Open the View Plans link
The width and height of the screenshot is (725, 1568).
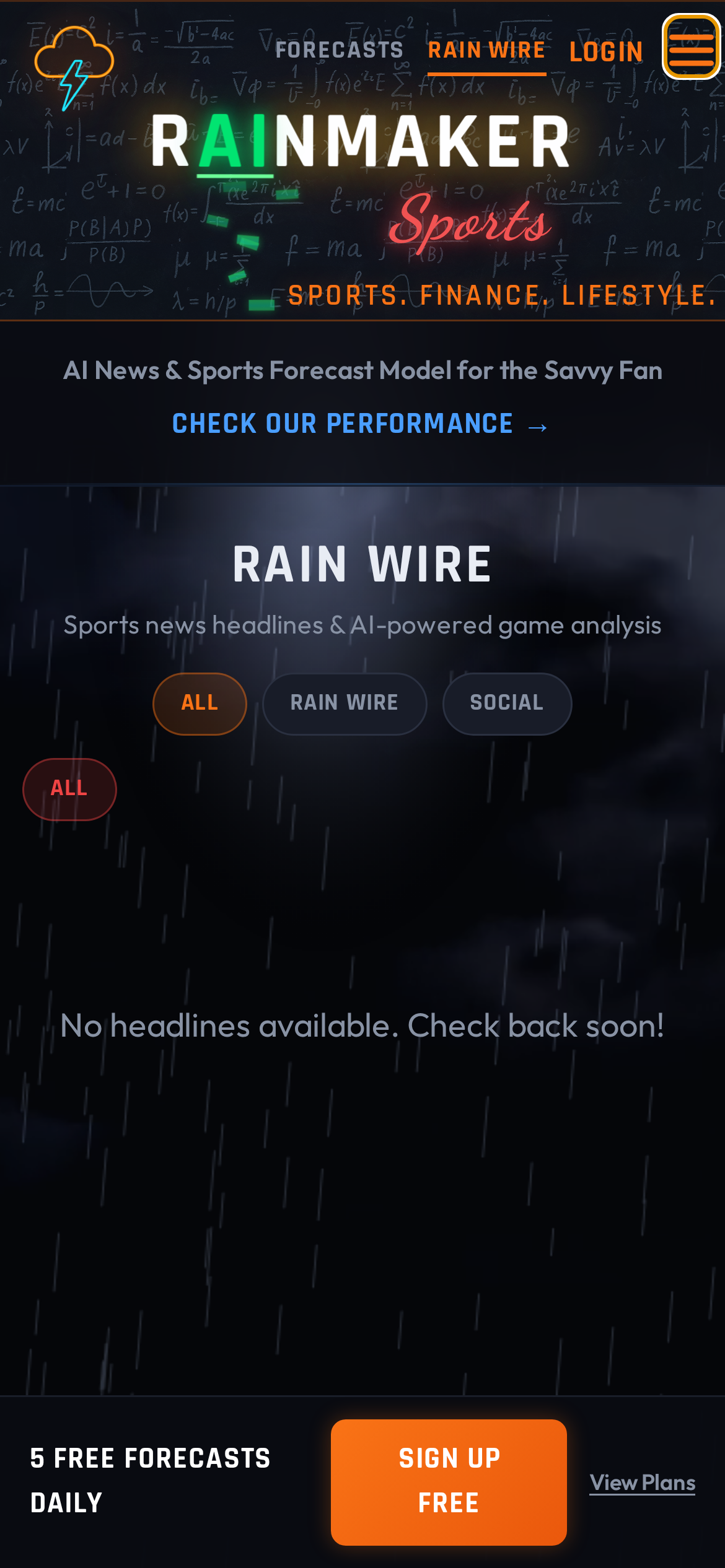tap(642, 1483)
